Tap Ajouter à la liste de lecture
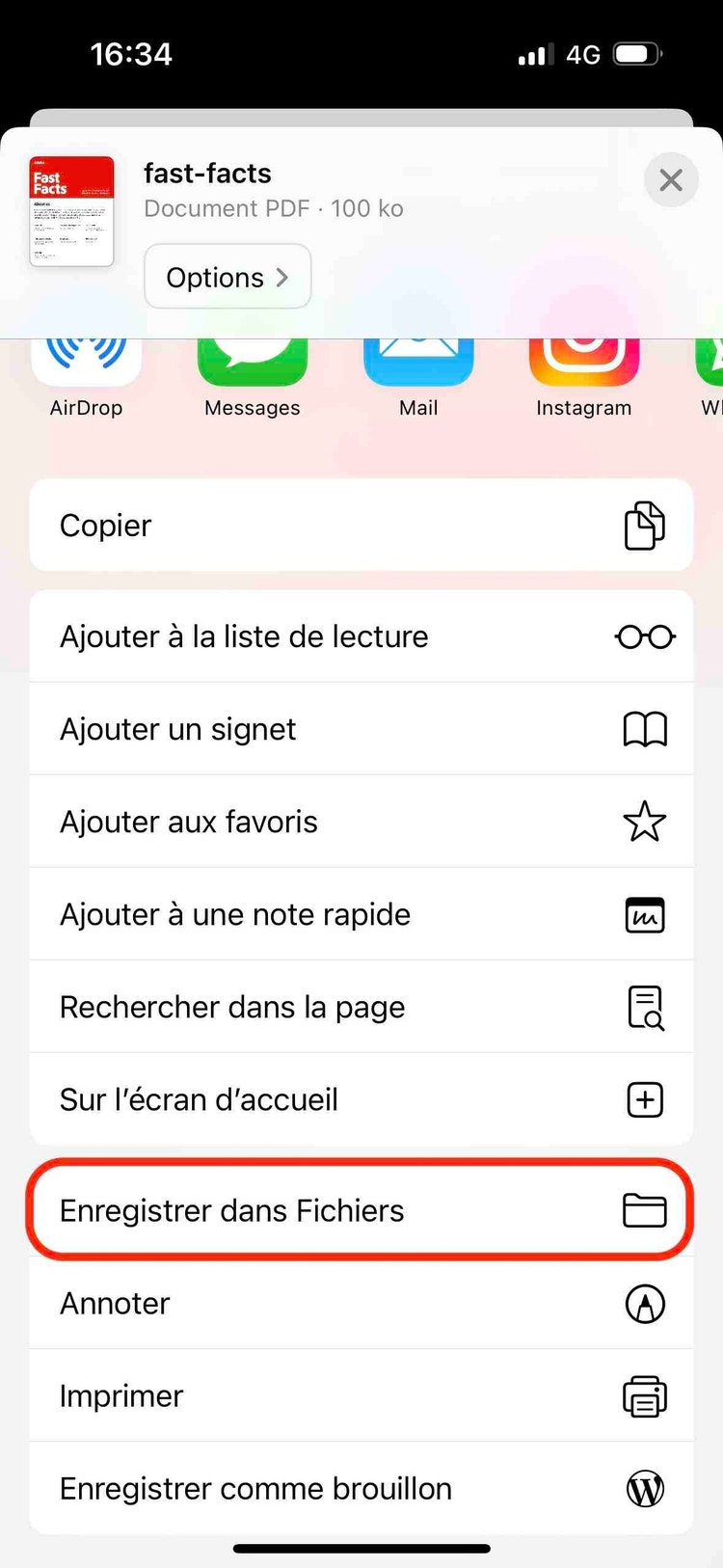Screen dimensions: 723x1568 [x=361, y=636]
